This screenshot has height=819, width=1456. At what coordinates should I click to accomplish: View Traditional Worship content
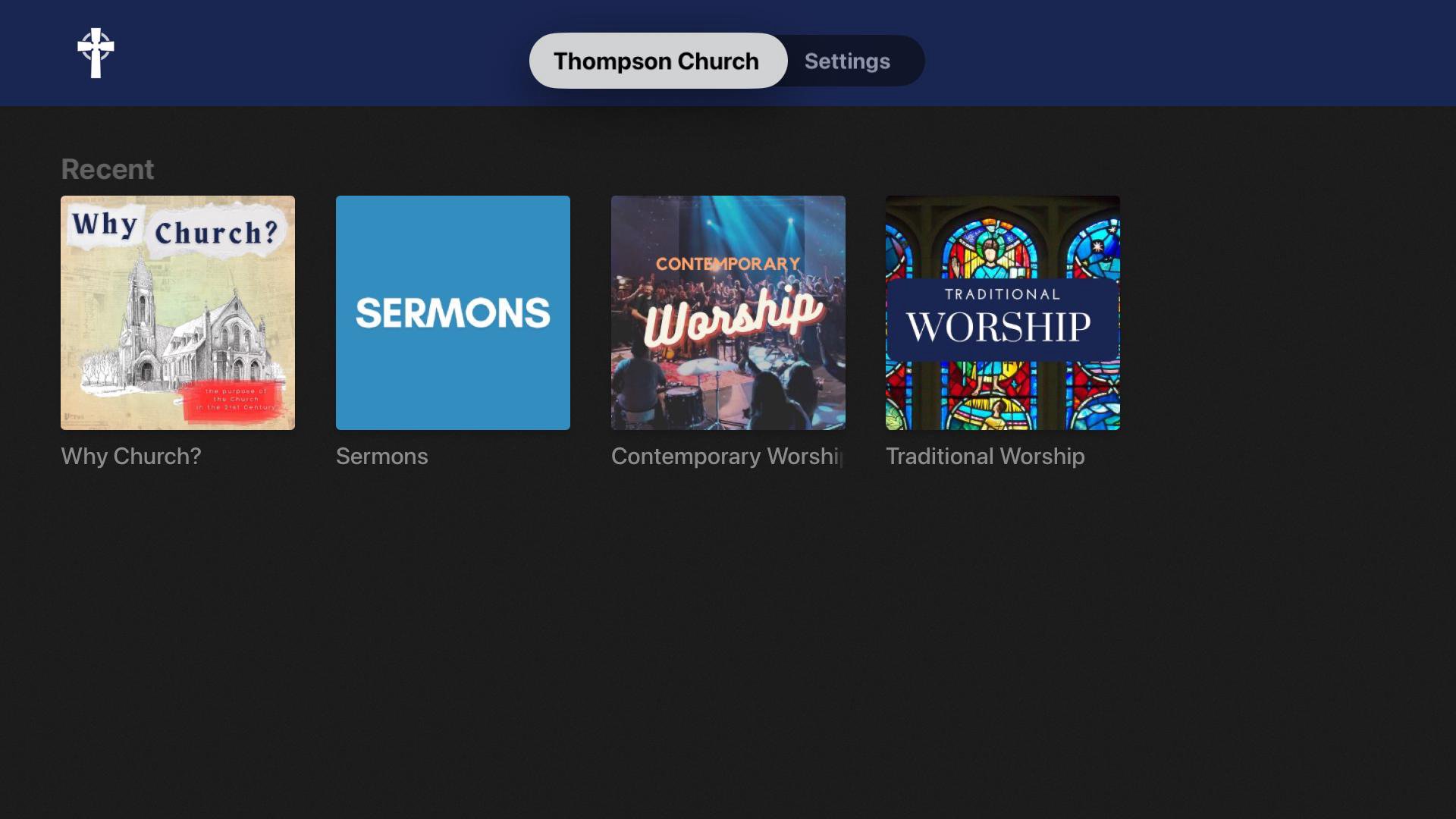(1003, 312)
